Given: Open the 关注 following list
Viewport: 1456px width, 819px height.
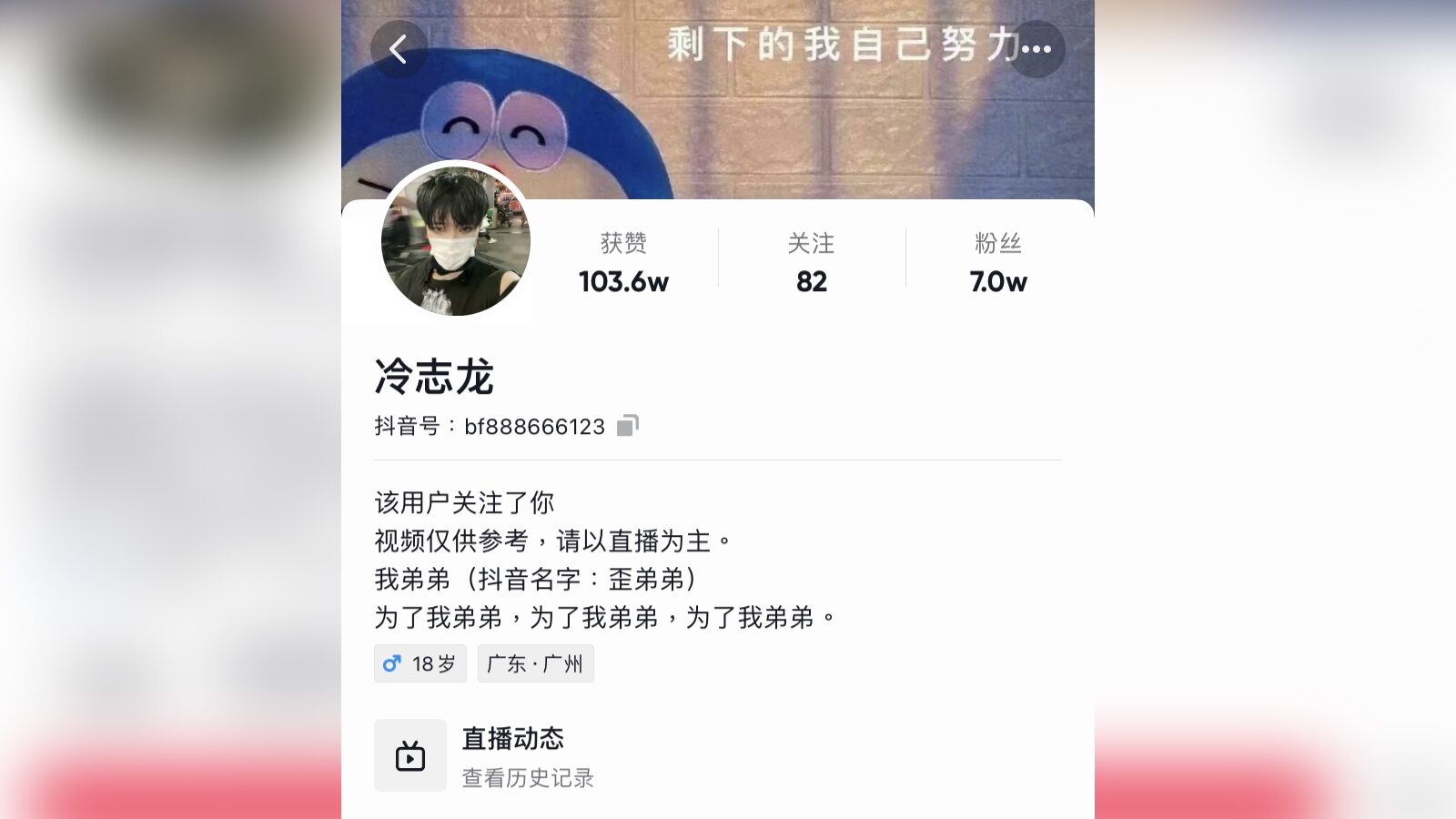Looking at the screenshot, I should coord(811,262).
